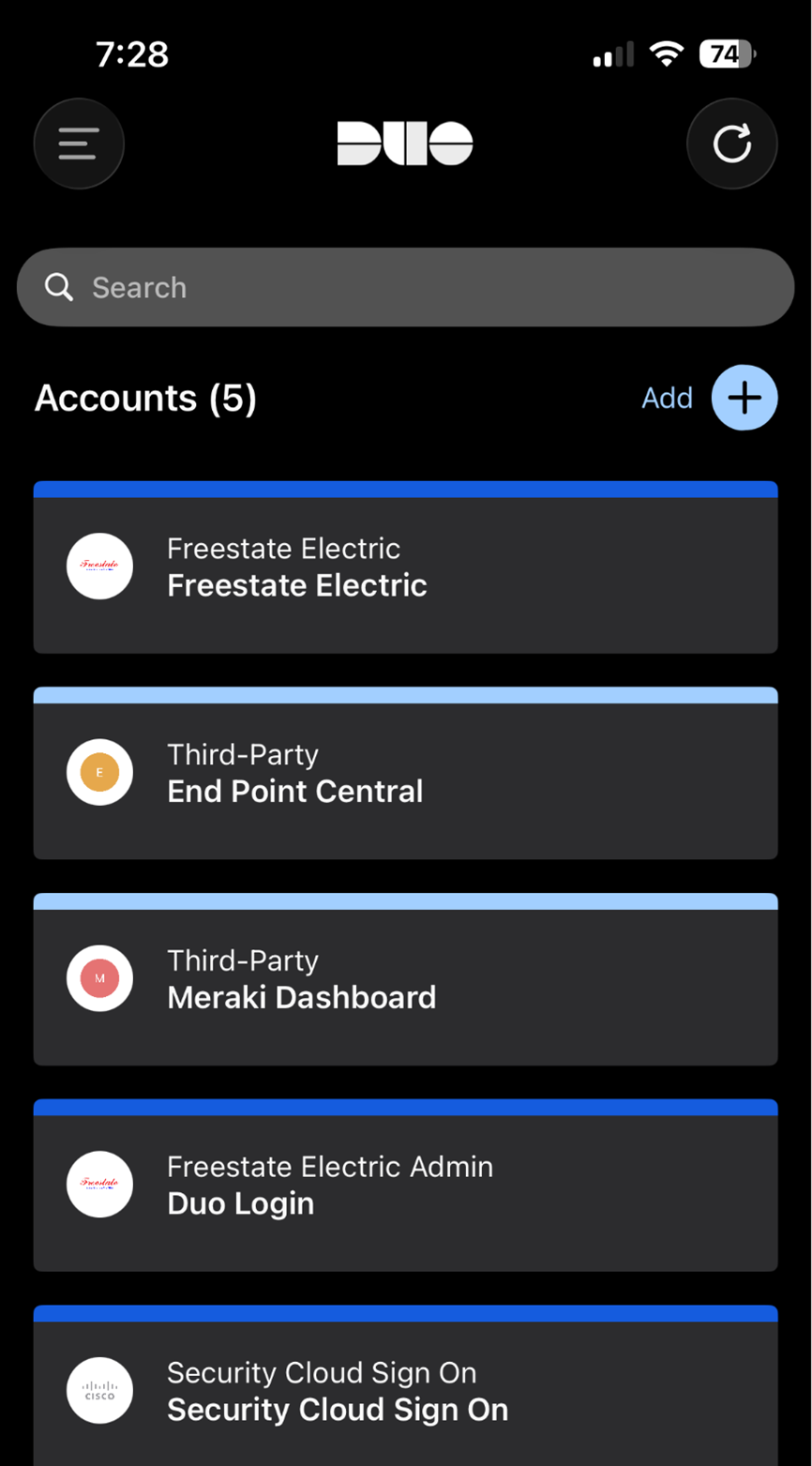Select the Meraki Dashboard account
The image size is (812, 1466).
(x=405, y=979)
